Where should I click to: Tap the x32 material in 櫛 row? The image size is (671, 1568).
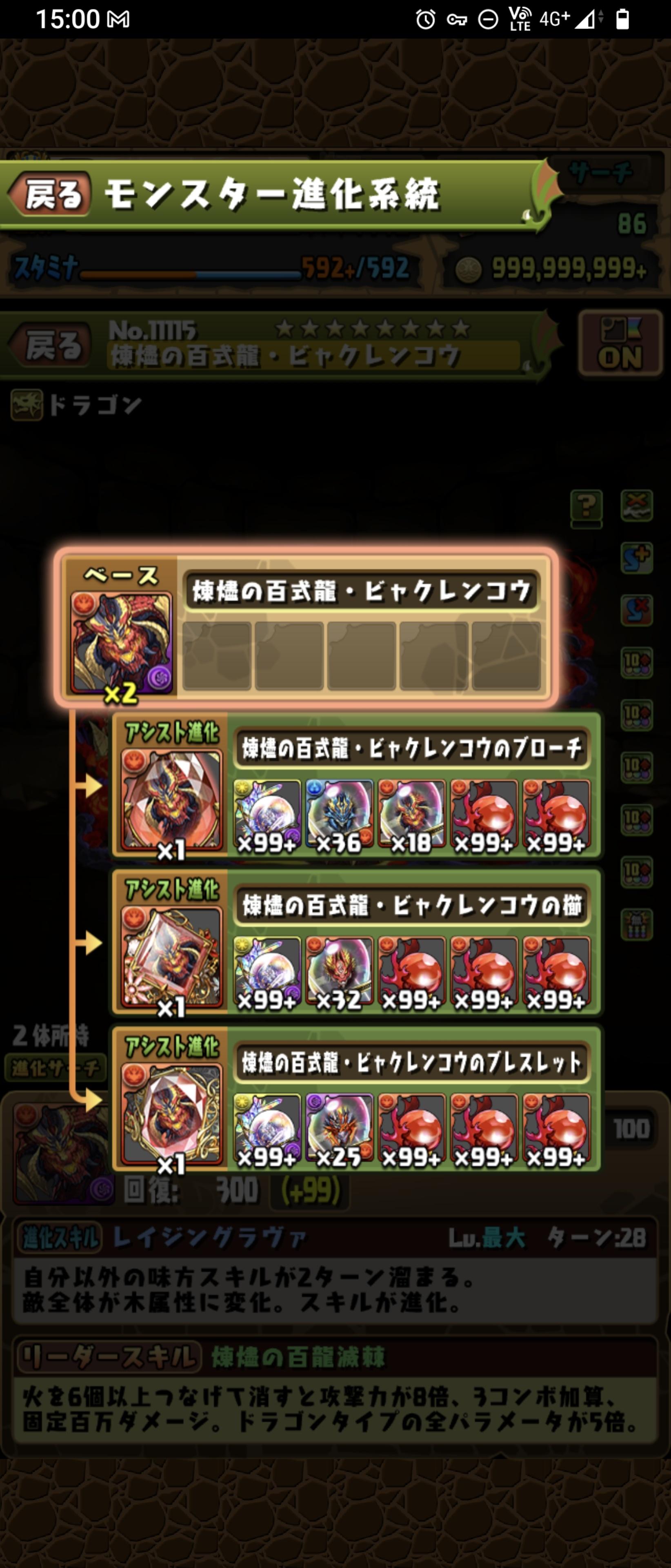pyautogui.click(x=339, y=971)
